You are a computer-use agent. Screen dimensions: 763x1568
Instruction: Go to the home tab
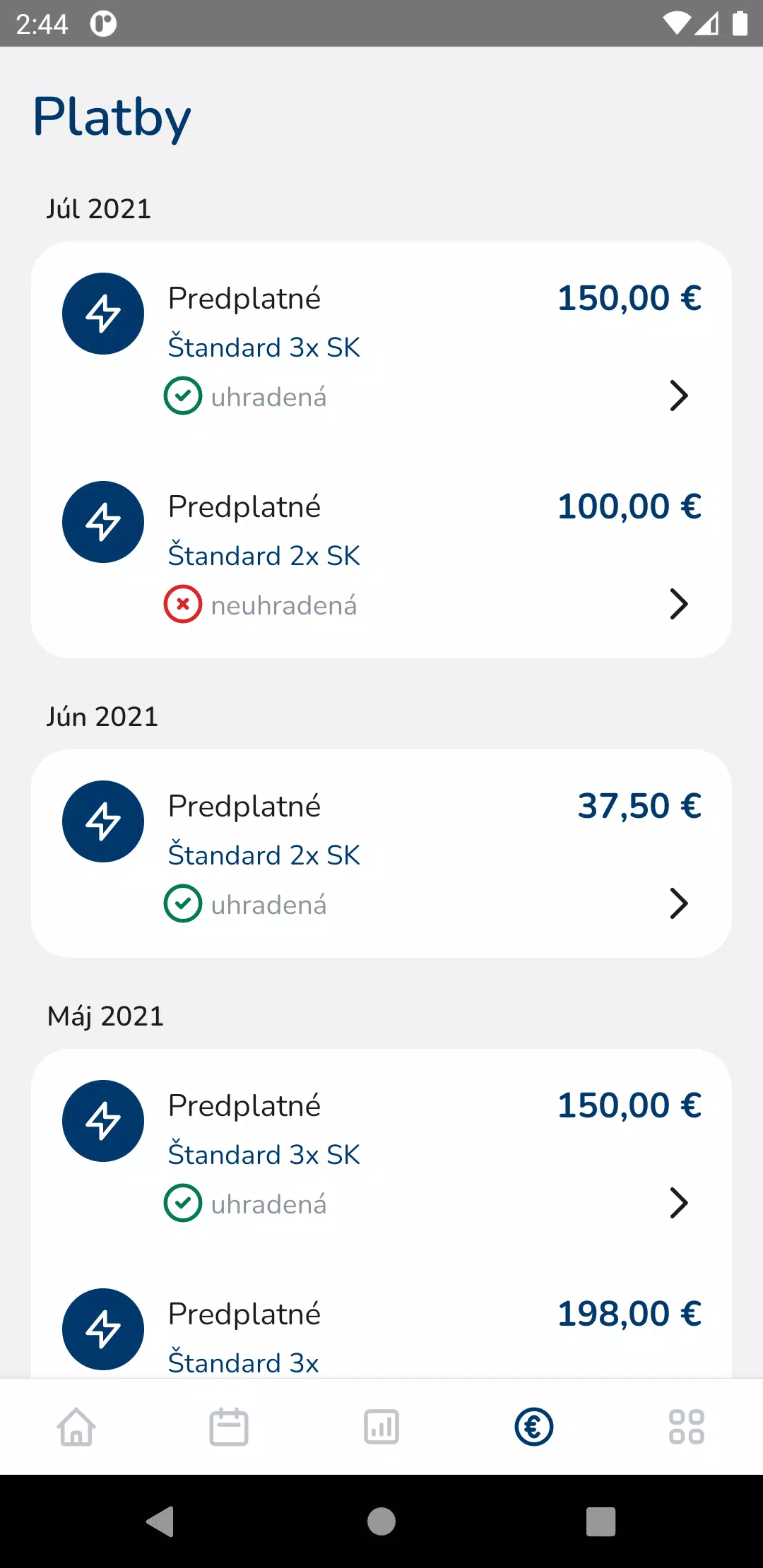tap(76, 1427)
